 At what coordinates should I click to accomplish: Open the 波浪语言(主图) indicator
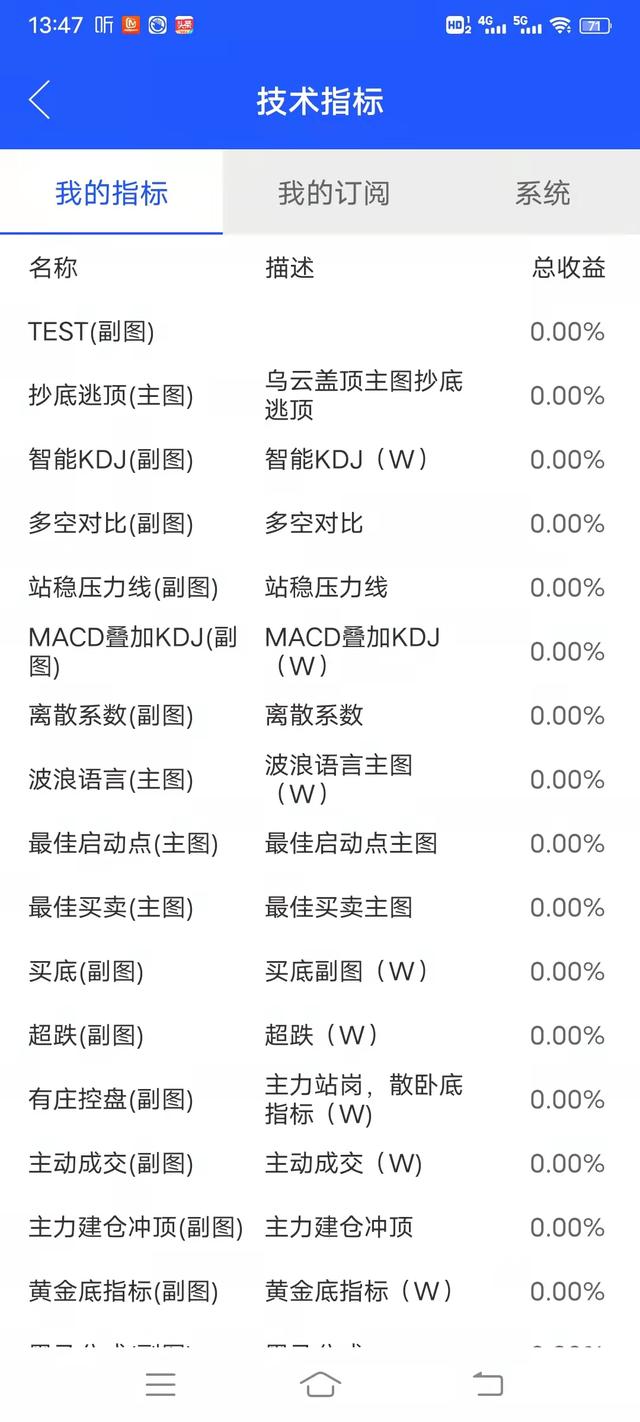point(320,780)
